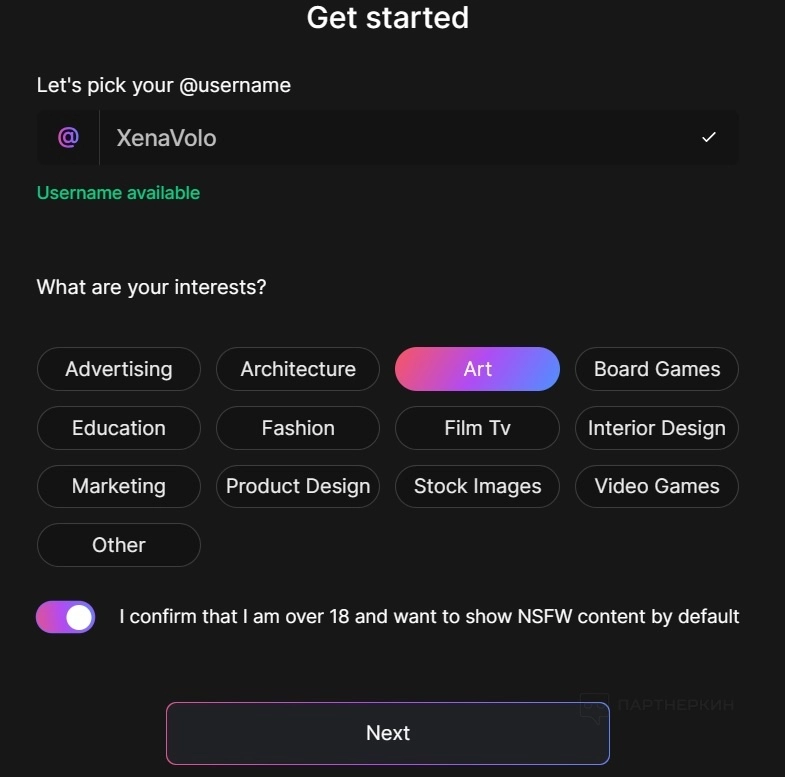785x777 pixels.
Task: Select the Advertising interest chip
Action: coord(119,369)
